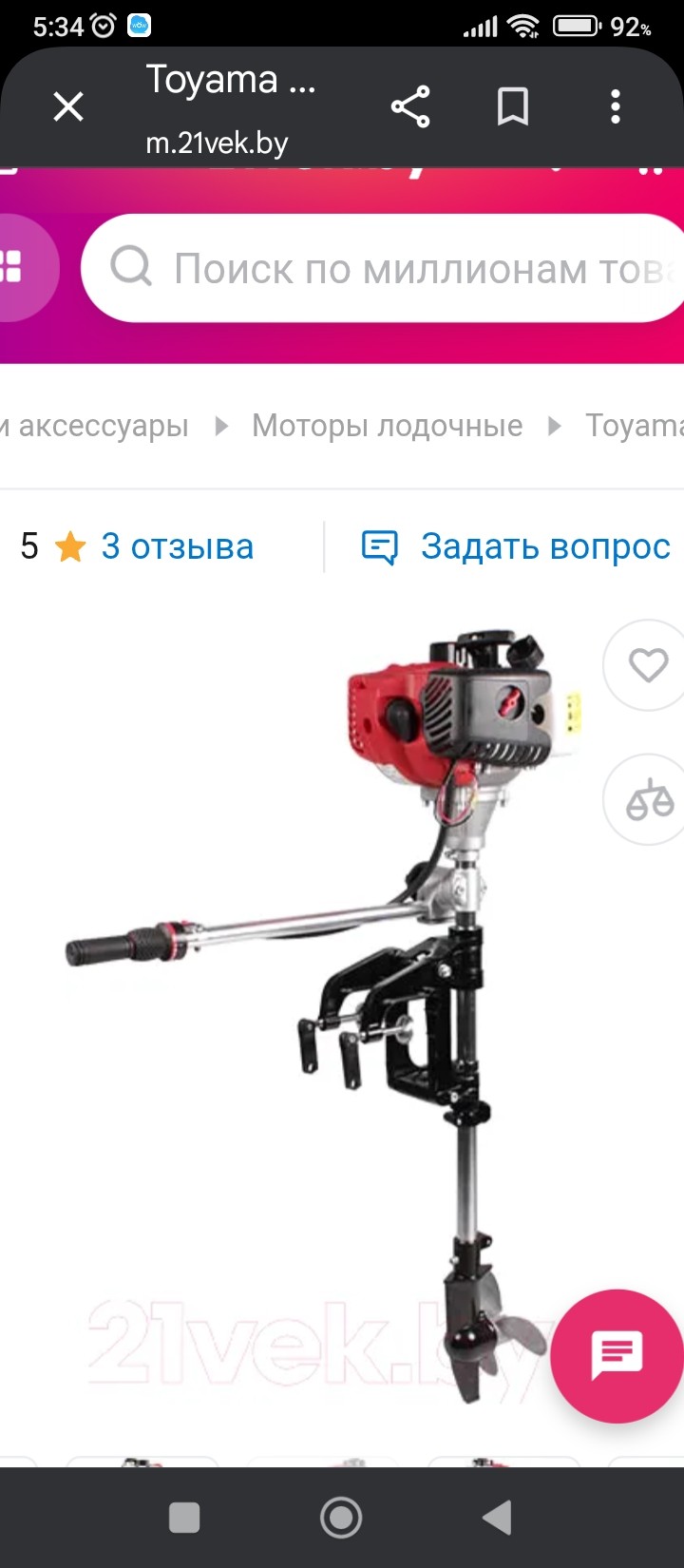Bookmark the current page

(513, 106)
